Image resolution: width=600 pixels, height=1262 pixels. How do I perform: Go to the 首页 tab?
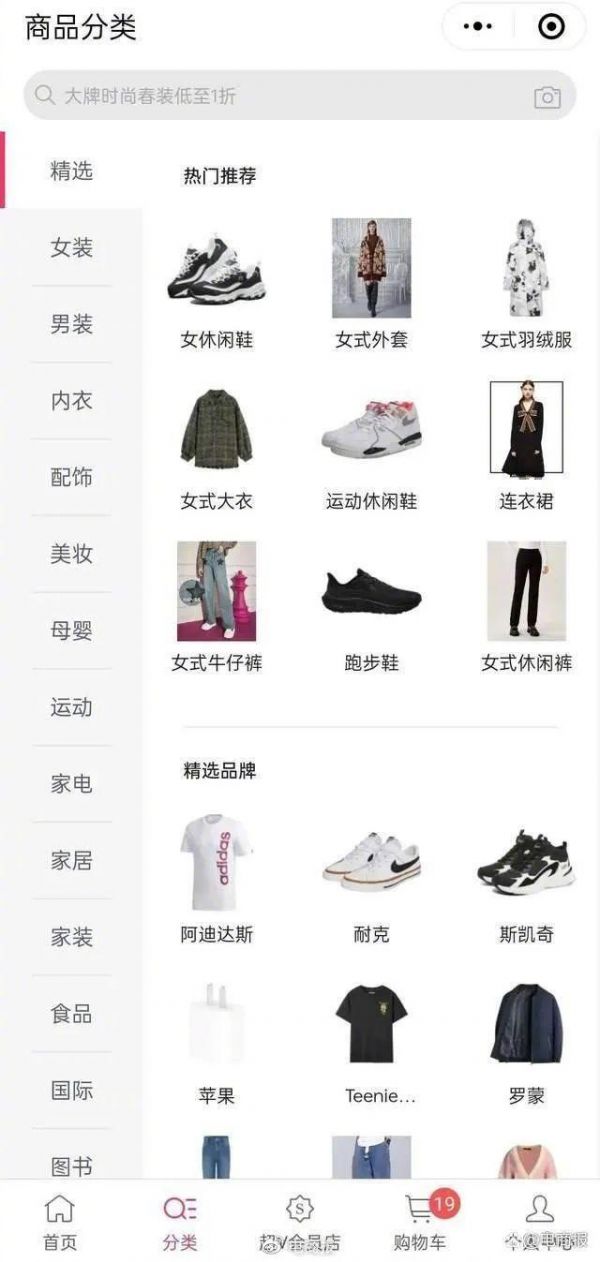coord(60,1222)
